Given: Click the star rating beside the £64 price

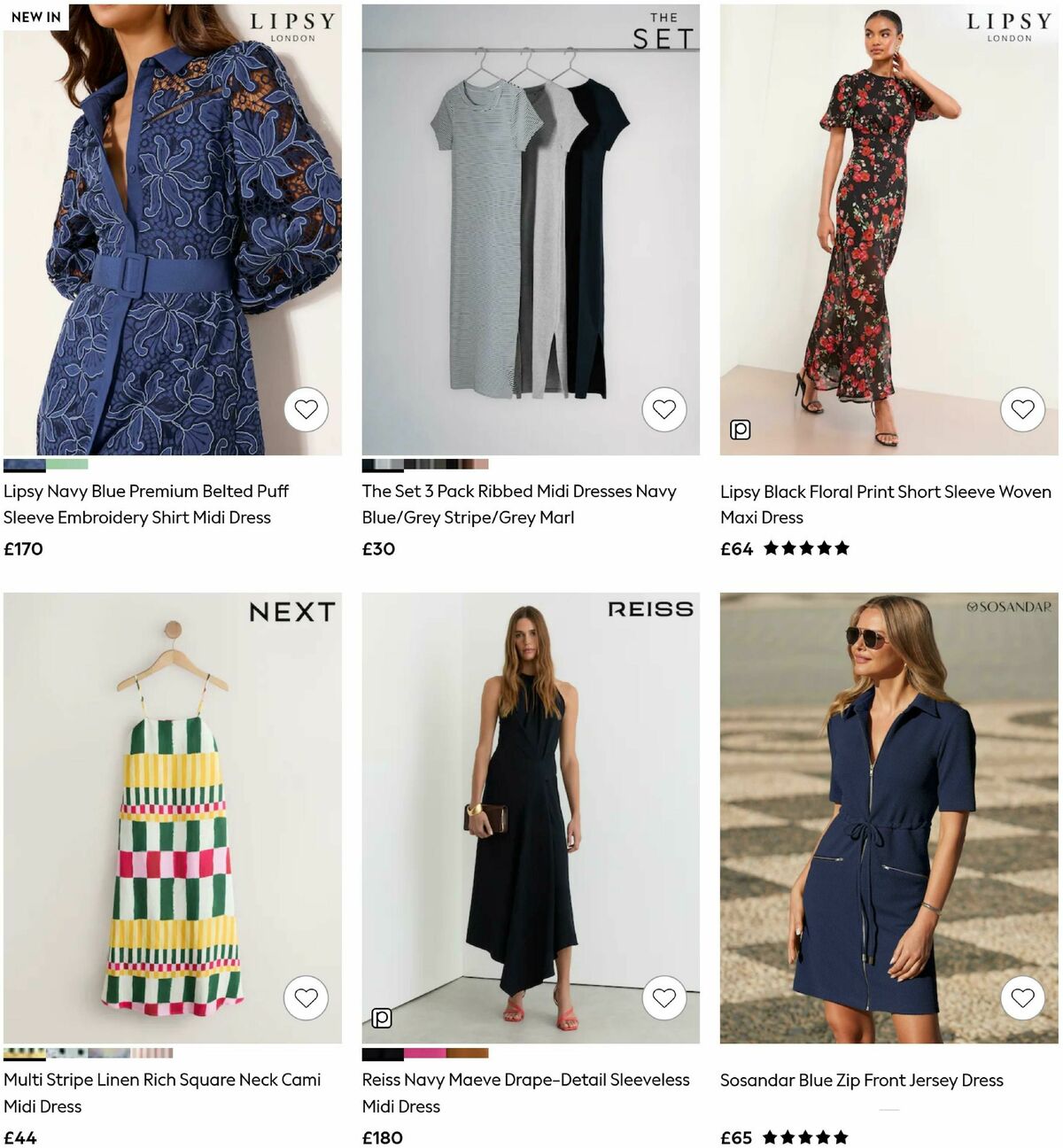Looking at the screenshot, I should point(807,548).
